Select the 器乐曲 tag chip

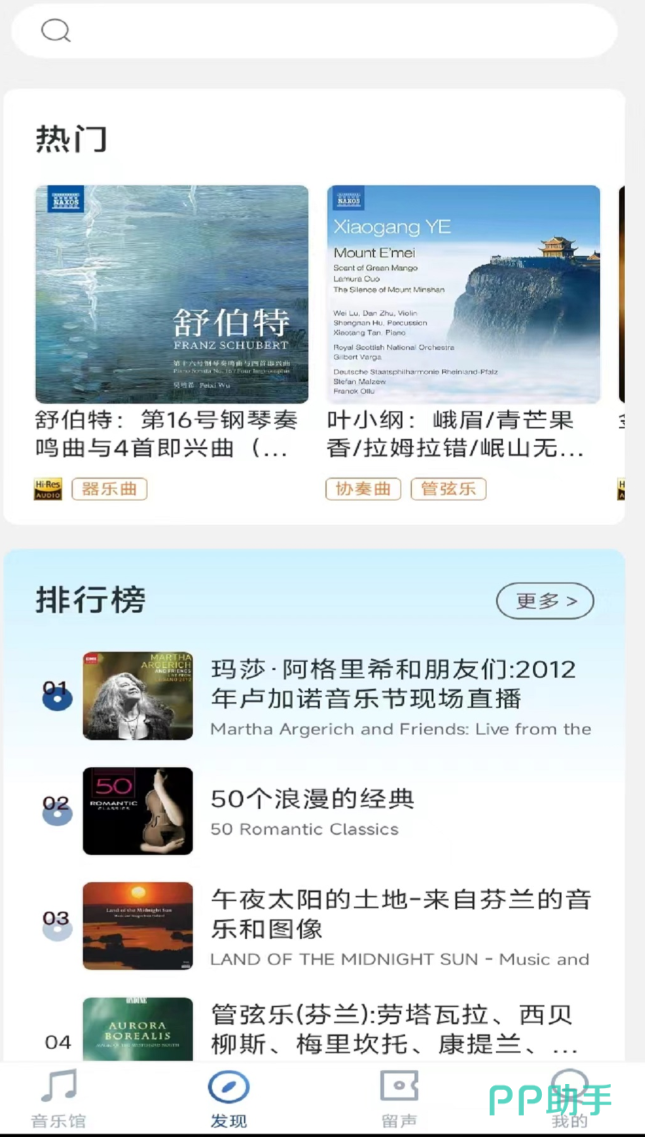coord(109,489)
